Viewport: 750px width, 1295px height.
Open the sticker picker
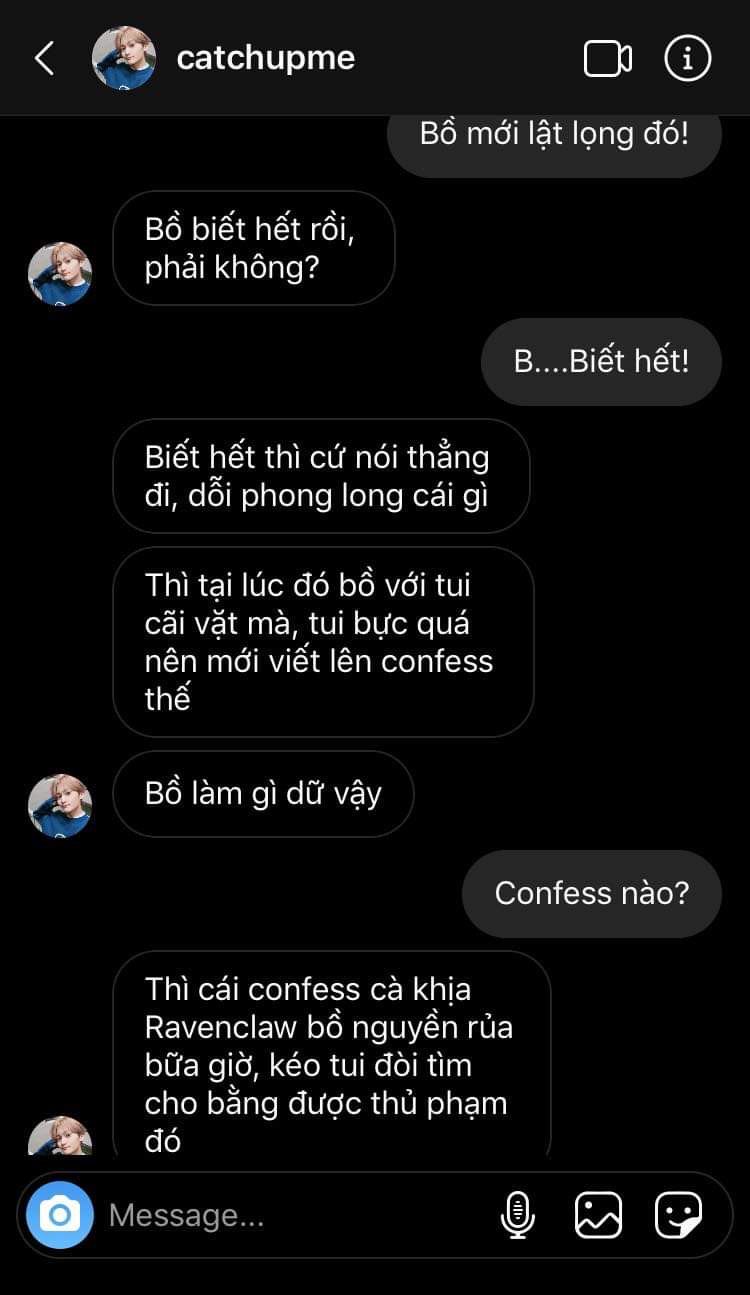[x=678, y=1215]
